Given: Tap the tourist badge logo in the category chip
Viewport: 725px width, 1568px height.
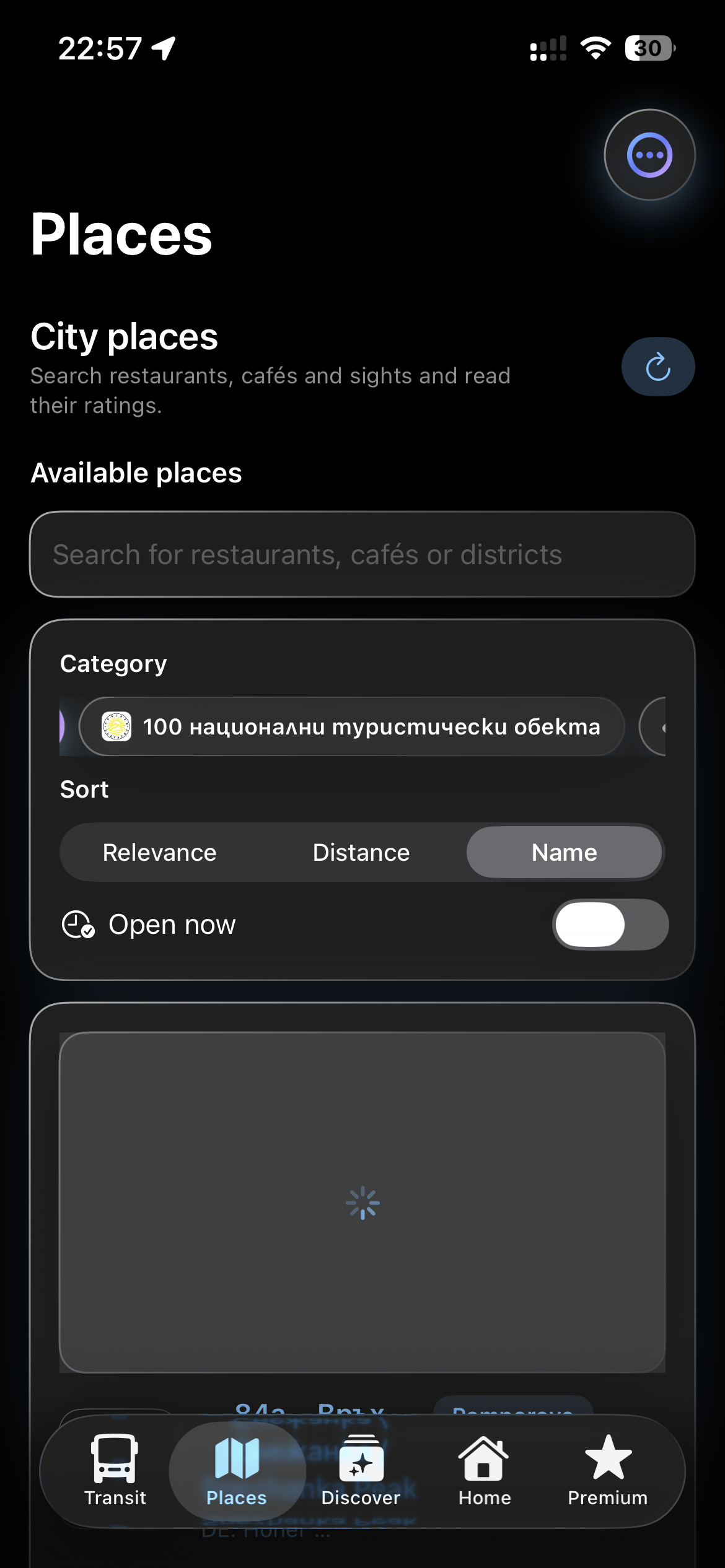Looking at the screenshot, I should pos(115,726).
